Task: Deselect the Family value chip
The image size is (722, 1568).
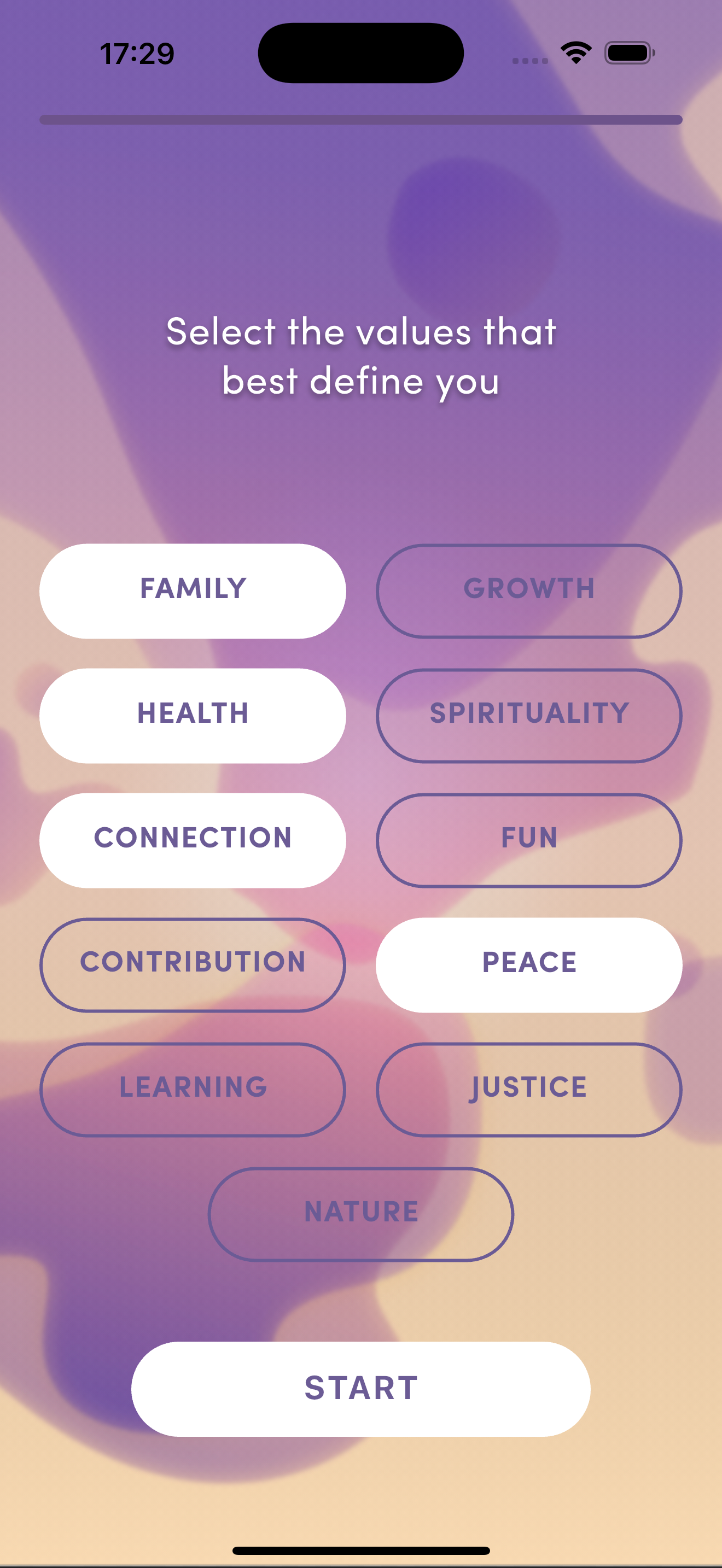Action: point(193,590)
